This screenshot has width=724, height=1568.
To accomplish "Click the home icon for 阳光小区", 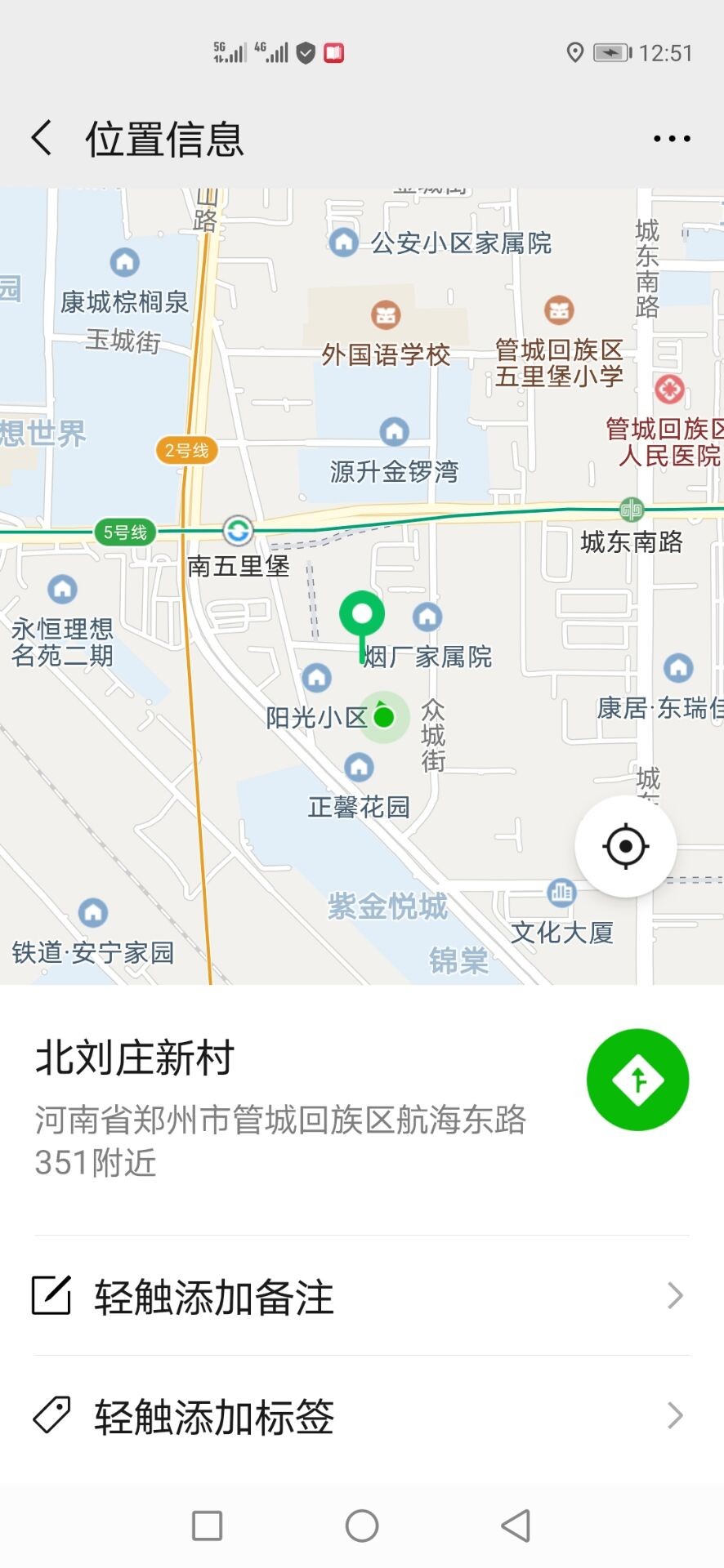I will click(315, 676).
